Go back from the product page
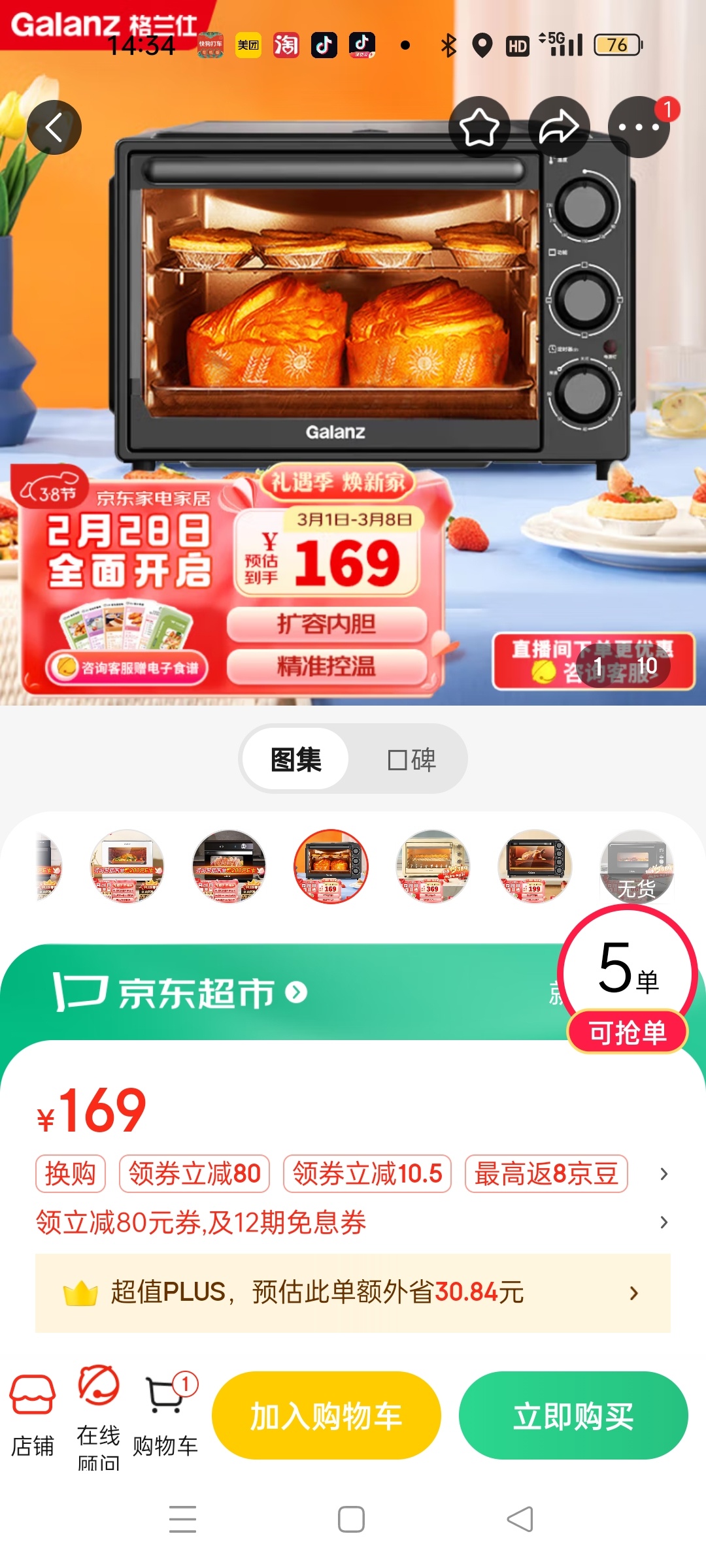706x1568 pixels. pos(54,127)
